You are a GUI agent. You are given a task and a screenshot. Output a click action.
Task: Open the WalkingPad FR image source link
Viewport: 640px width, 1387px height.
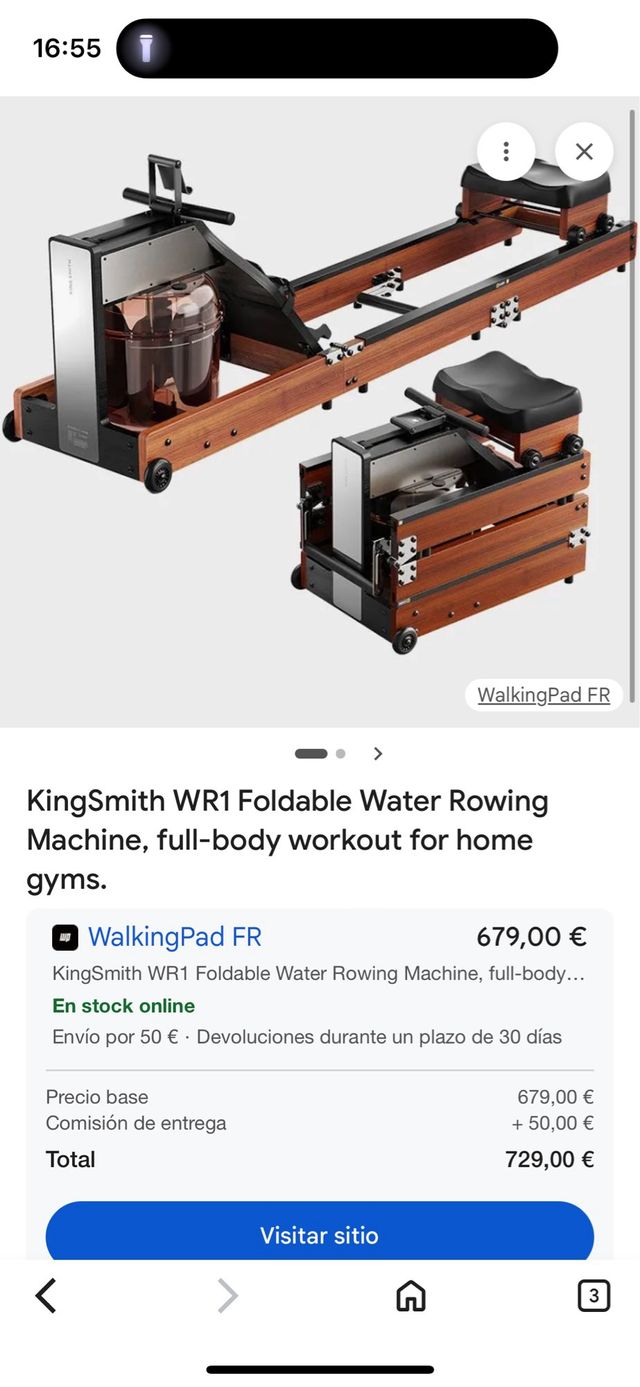pyautogui.click(x=543, y=695)
